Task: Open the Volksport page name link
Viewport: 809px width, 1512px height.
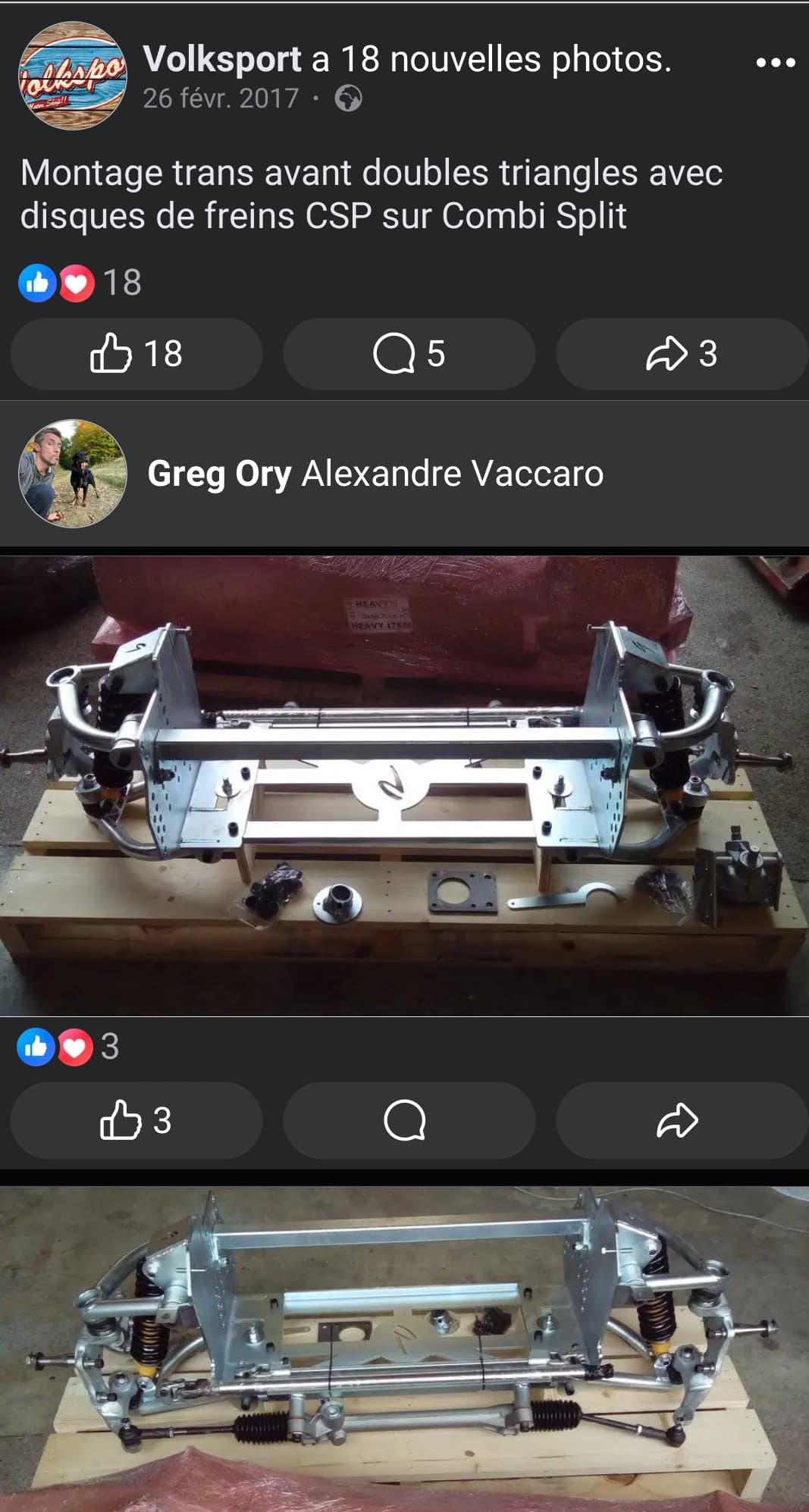Action: coord(222,59)
